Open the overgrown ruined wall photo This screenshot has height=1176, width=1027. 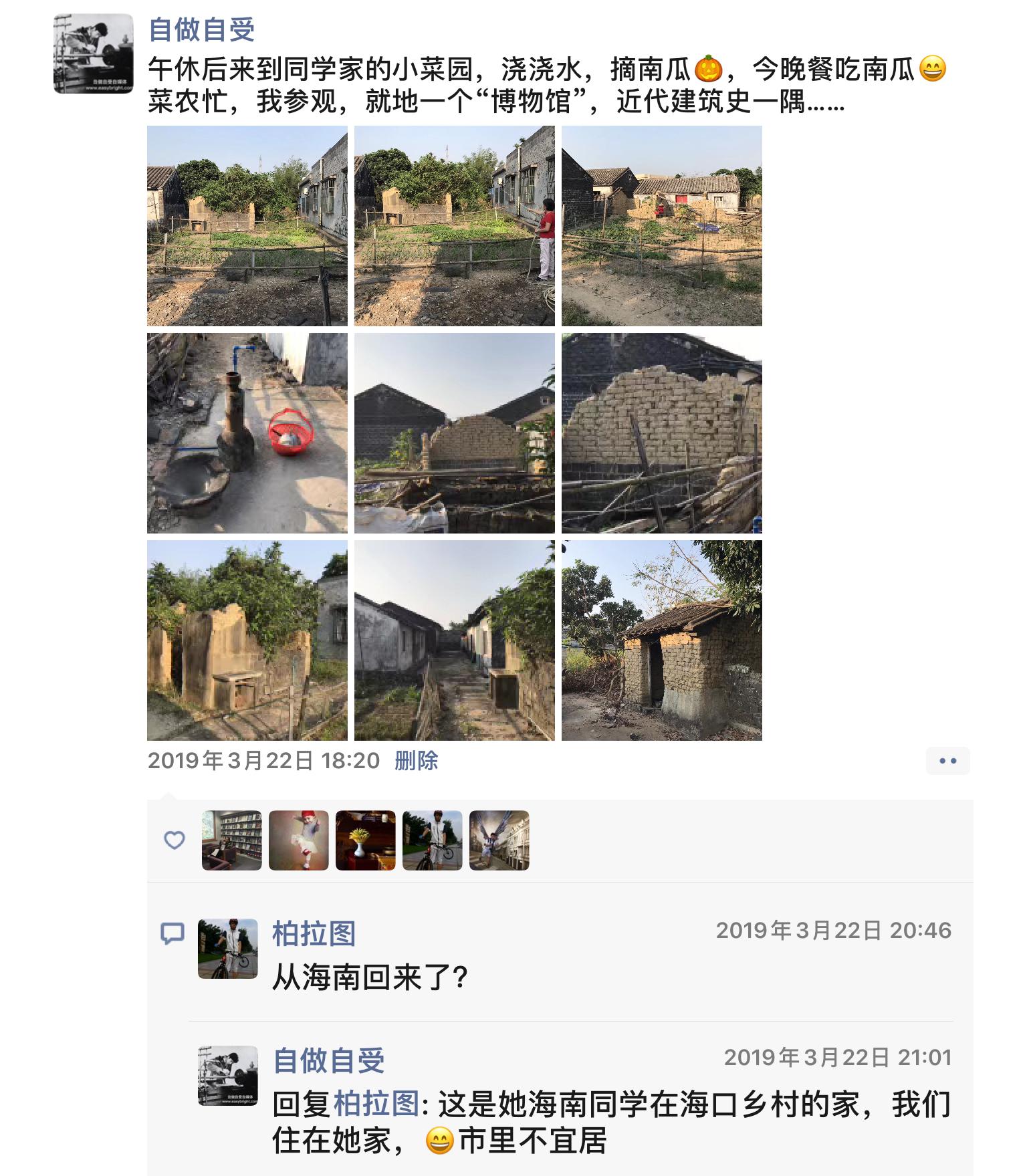tap(247, 640)
